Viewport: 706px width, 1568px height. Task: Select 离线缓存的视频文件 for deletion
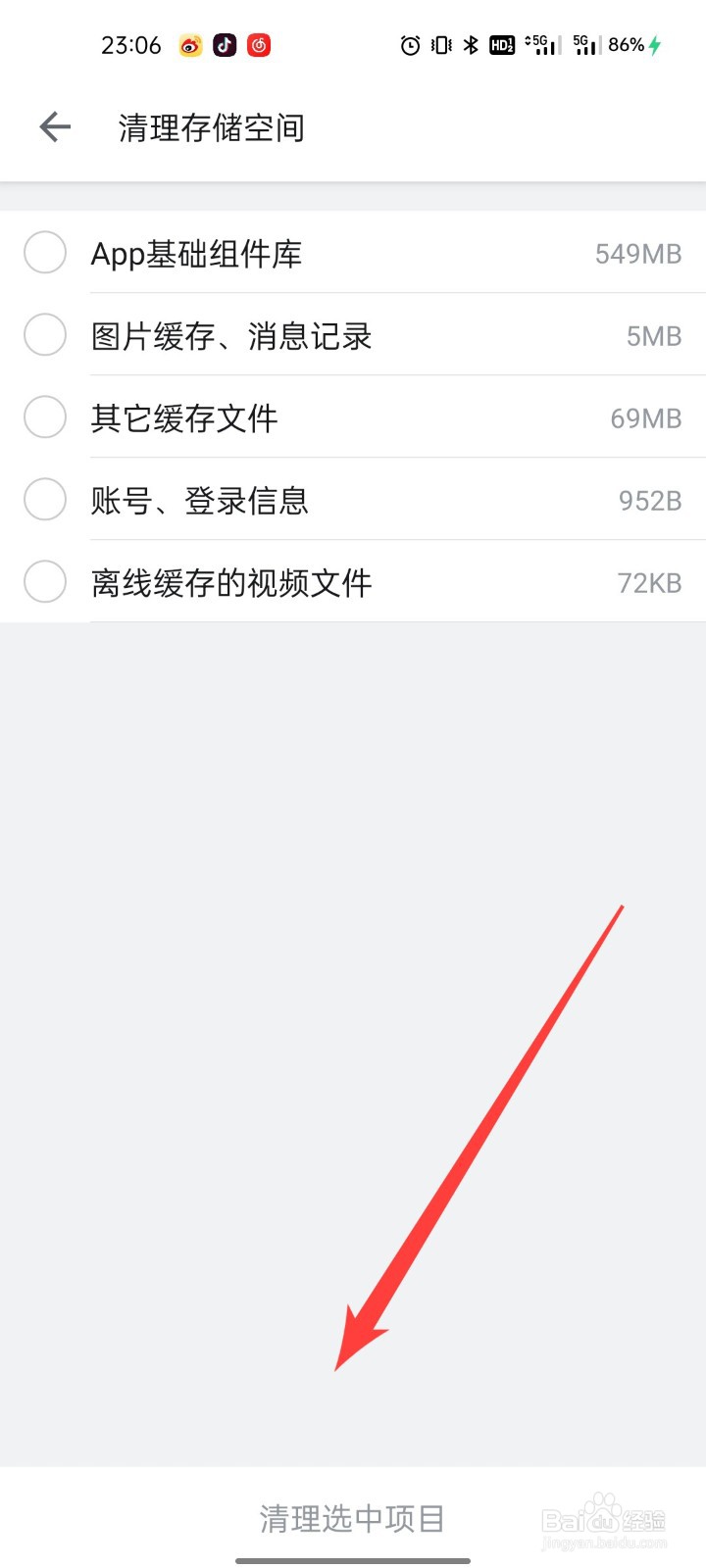pos(44,582)
